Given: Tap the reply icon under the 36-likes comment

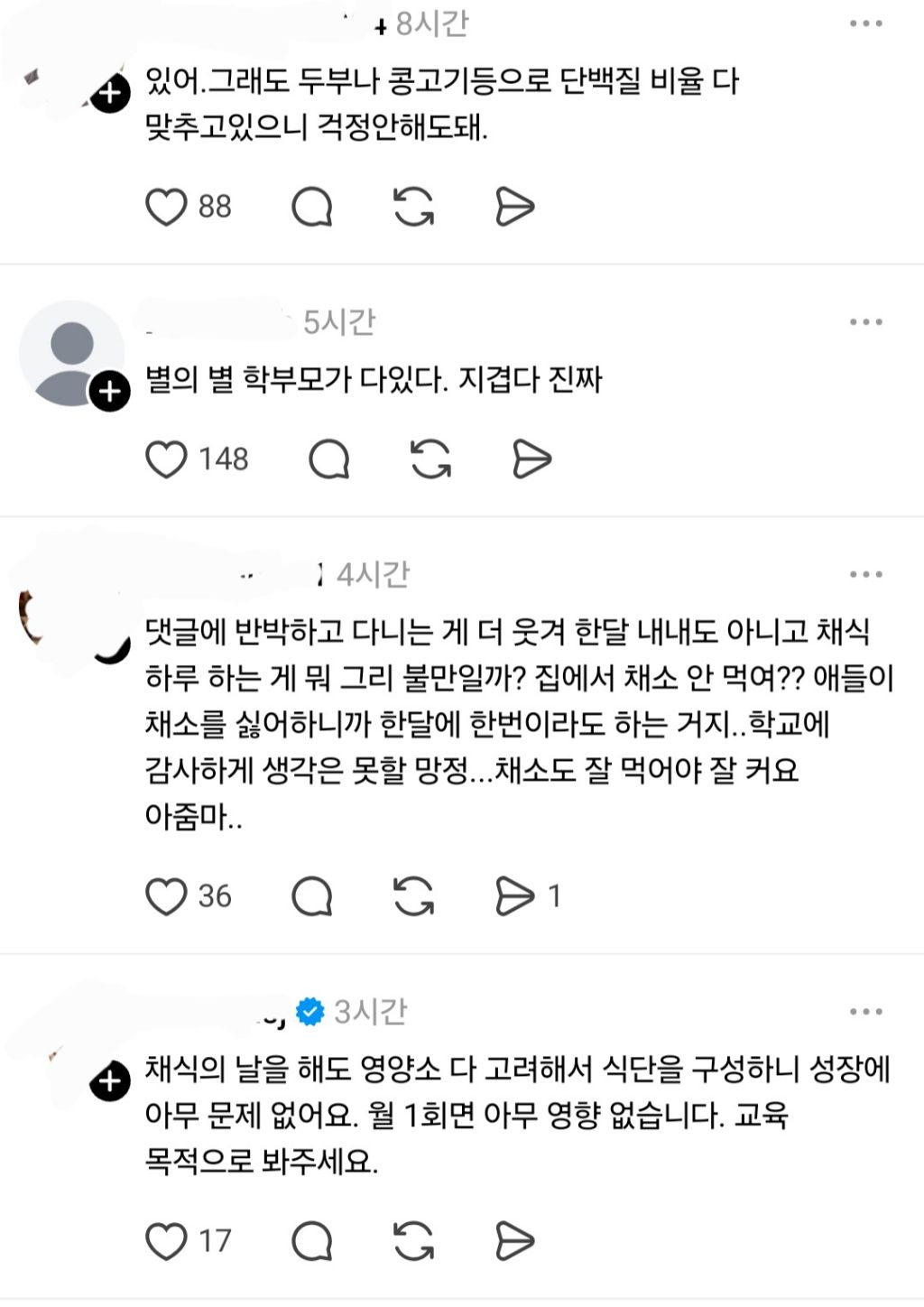Looking at the screenshot, I should pos(312,895).
